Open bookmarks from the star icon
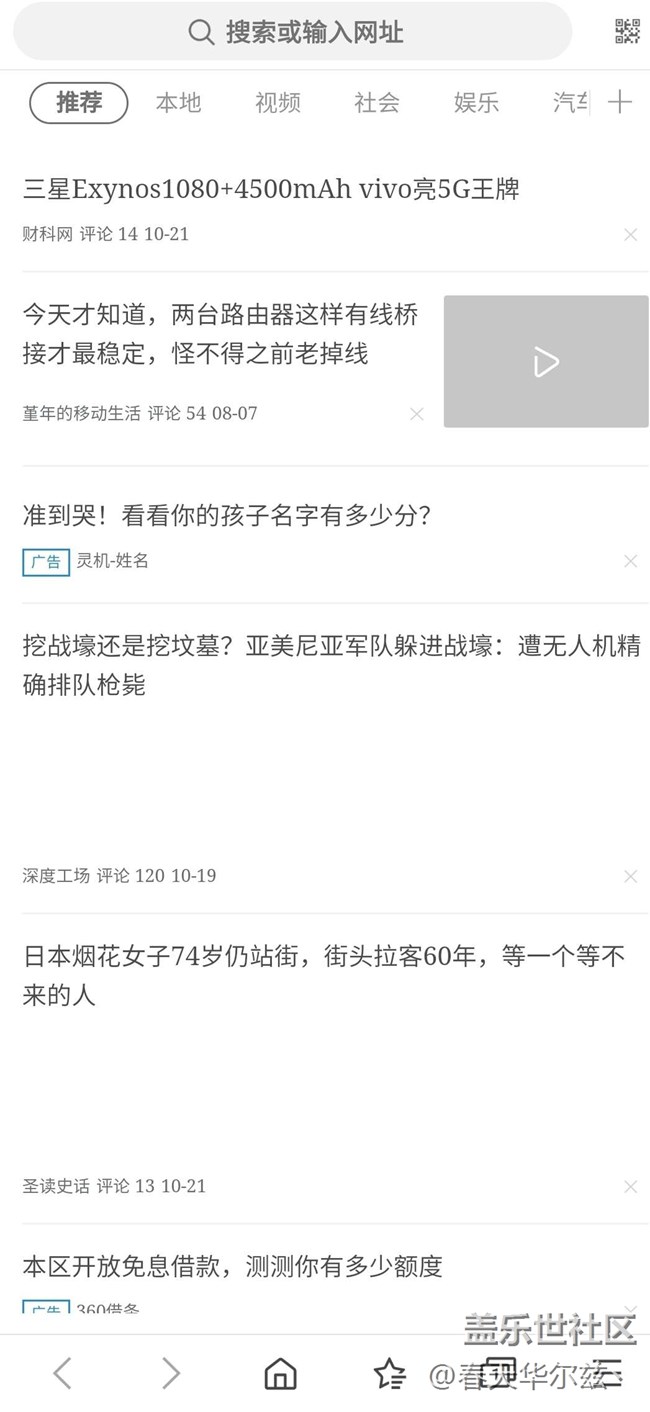Screen dimensions: 650x1412 pyautogui.click(x=389, y=1374)
